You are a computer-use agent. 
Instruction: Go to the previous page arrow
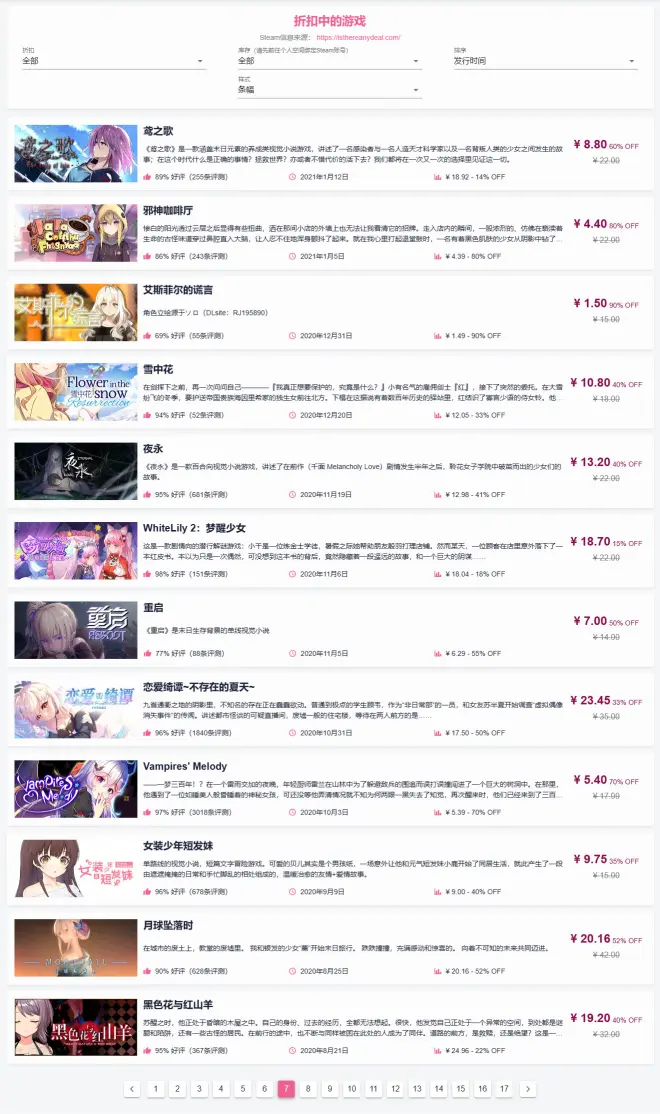[x=132, y=1088]
